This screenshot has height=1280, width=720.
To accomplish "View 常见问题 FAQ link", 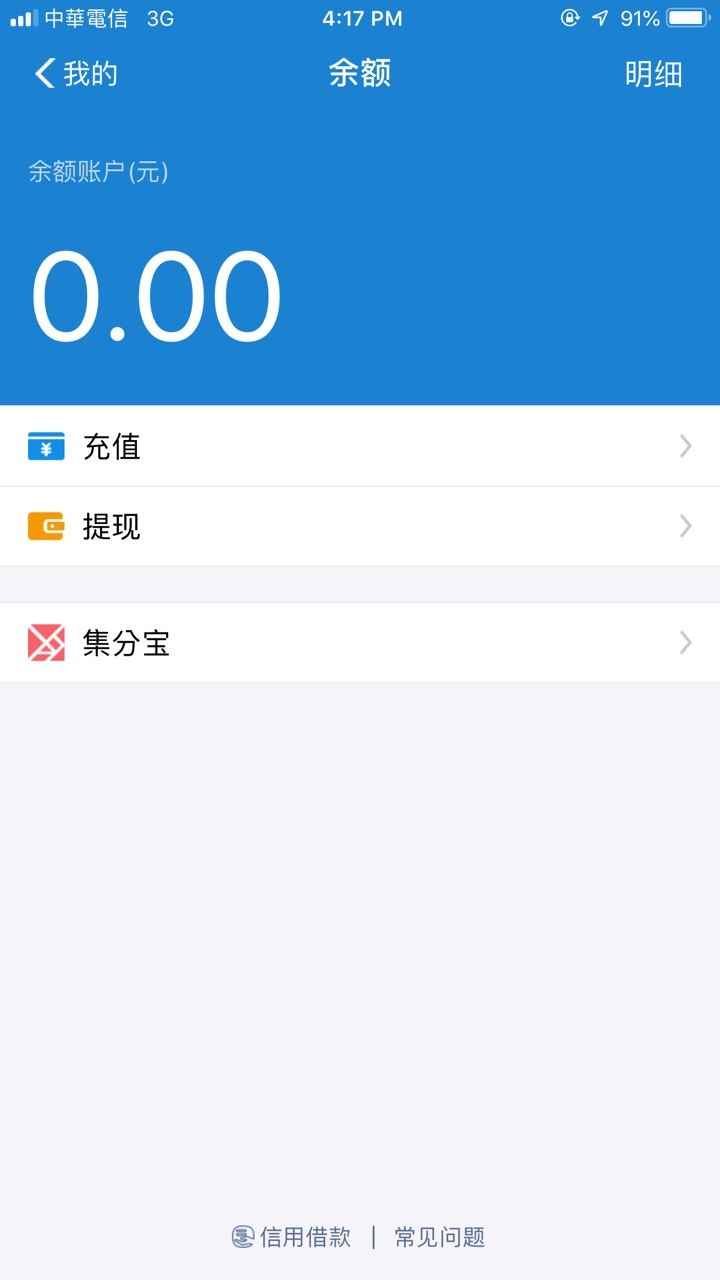I will [440, 1237].
